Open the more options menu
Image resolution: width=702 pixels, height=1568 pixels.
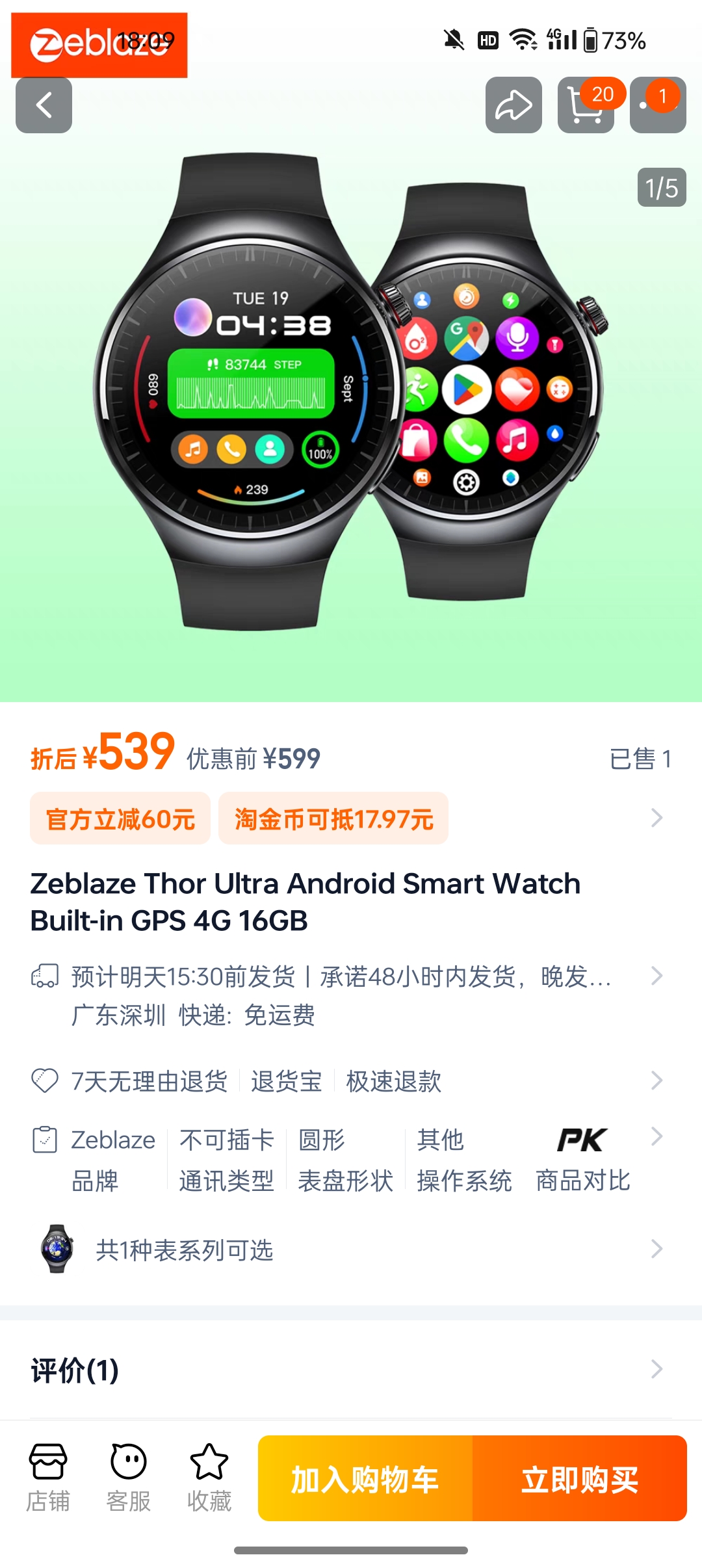pos(658,105)
